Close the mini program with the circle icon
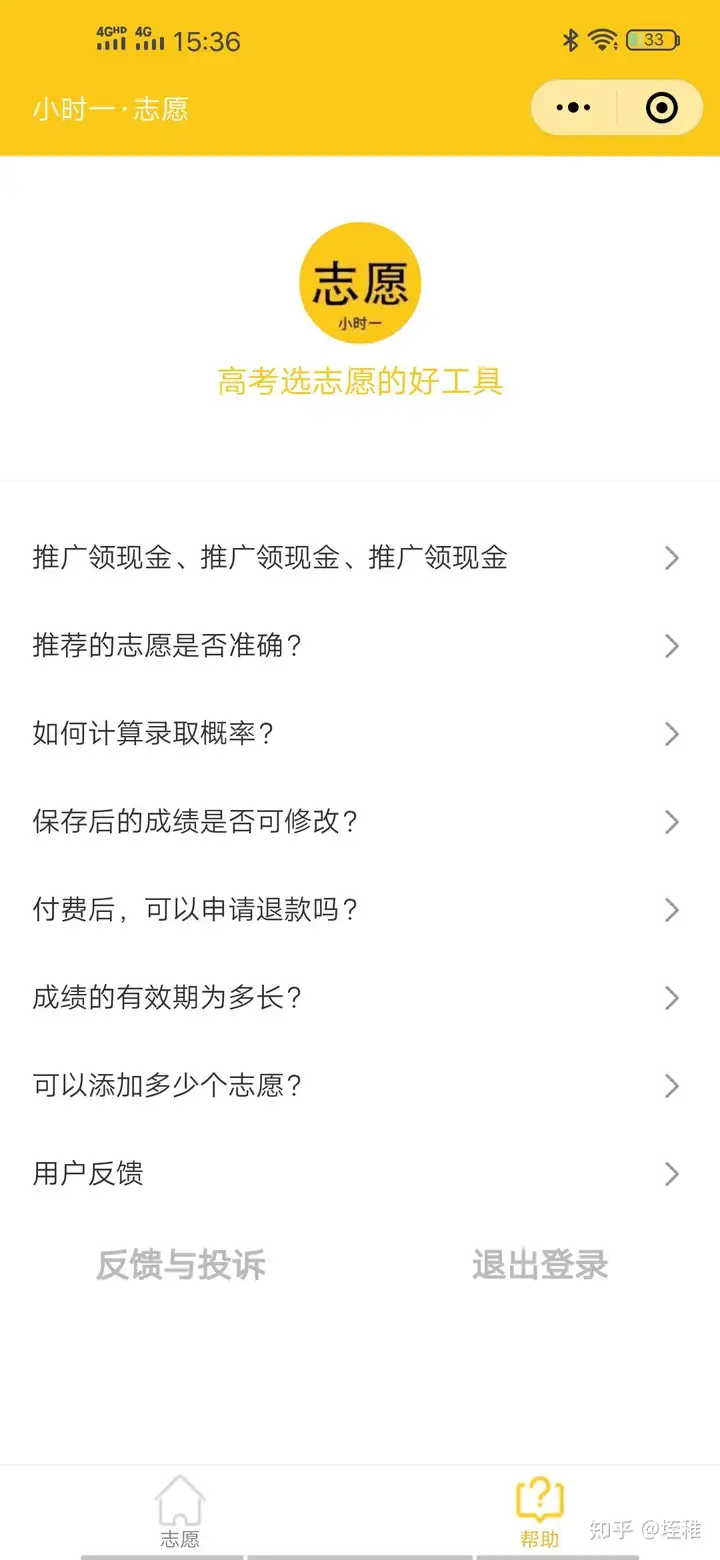The height and width of the screenshot is (1560, 720). [662, 108]
